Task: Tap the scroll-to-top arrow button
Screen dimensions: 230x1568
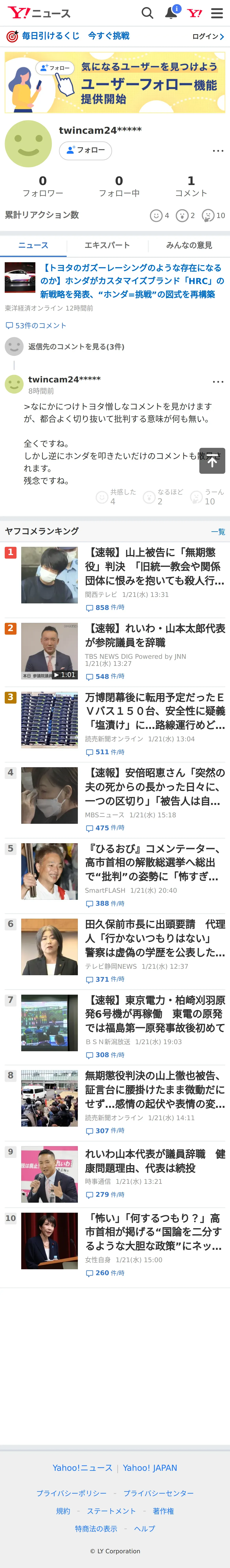Action: tap(212, 461)
